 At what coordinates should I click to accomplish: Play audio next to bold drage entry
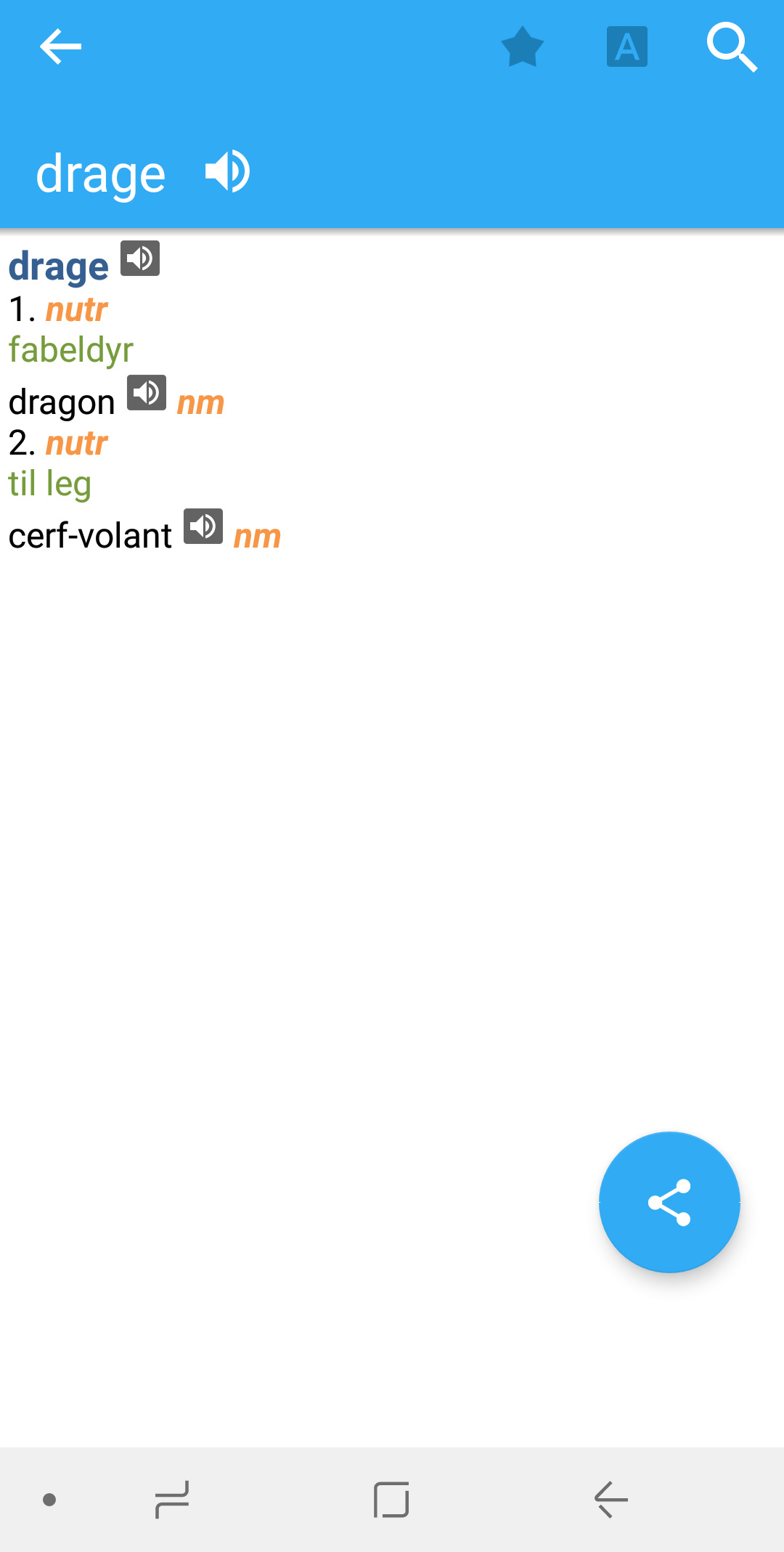(140, 259)
